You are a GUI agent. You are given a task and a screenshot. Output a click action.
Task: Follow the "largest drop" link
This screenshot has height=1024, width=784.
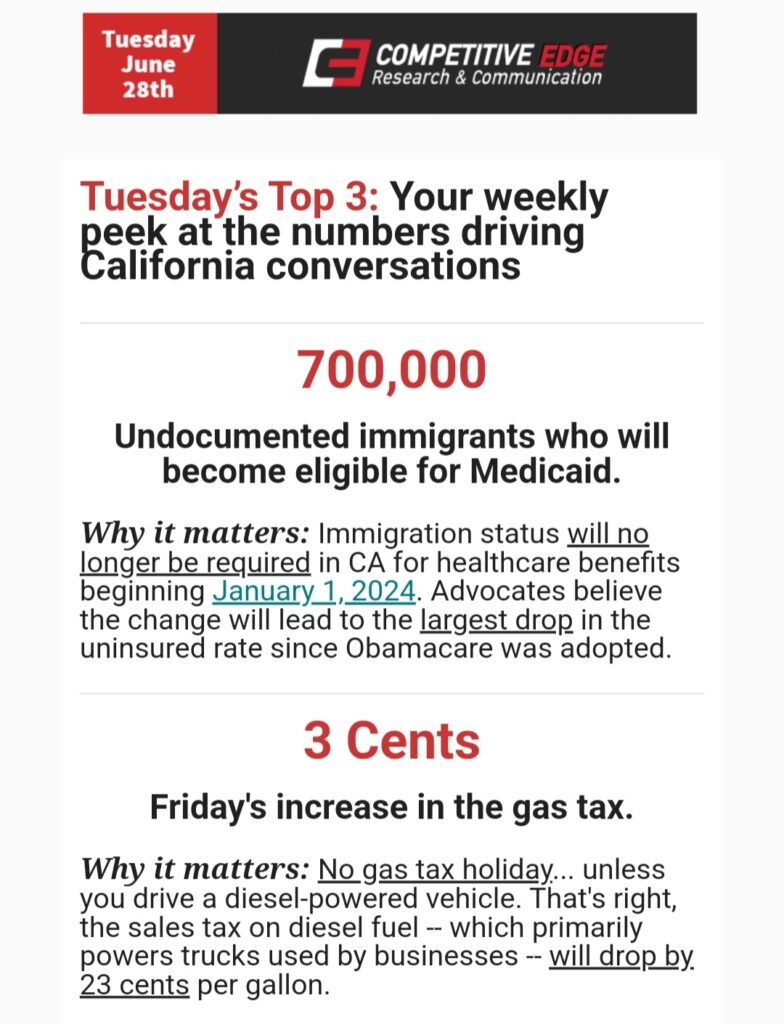pyautogui.click(x=496, y=620)
